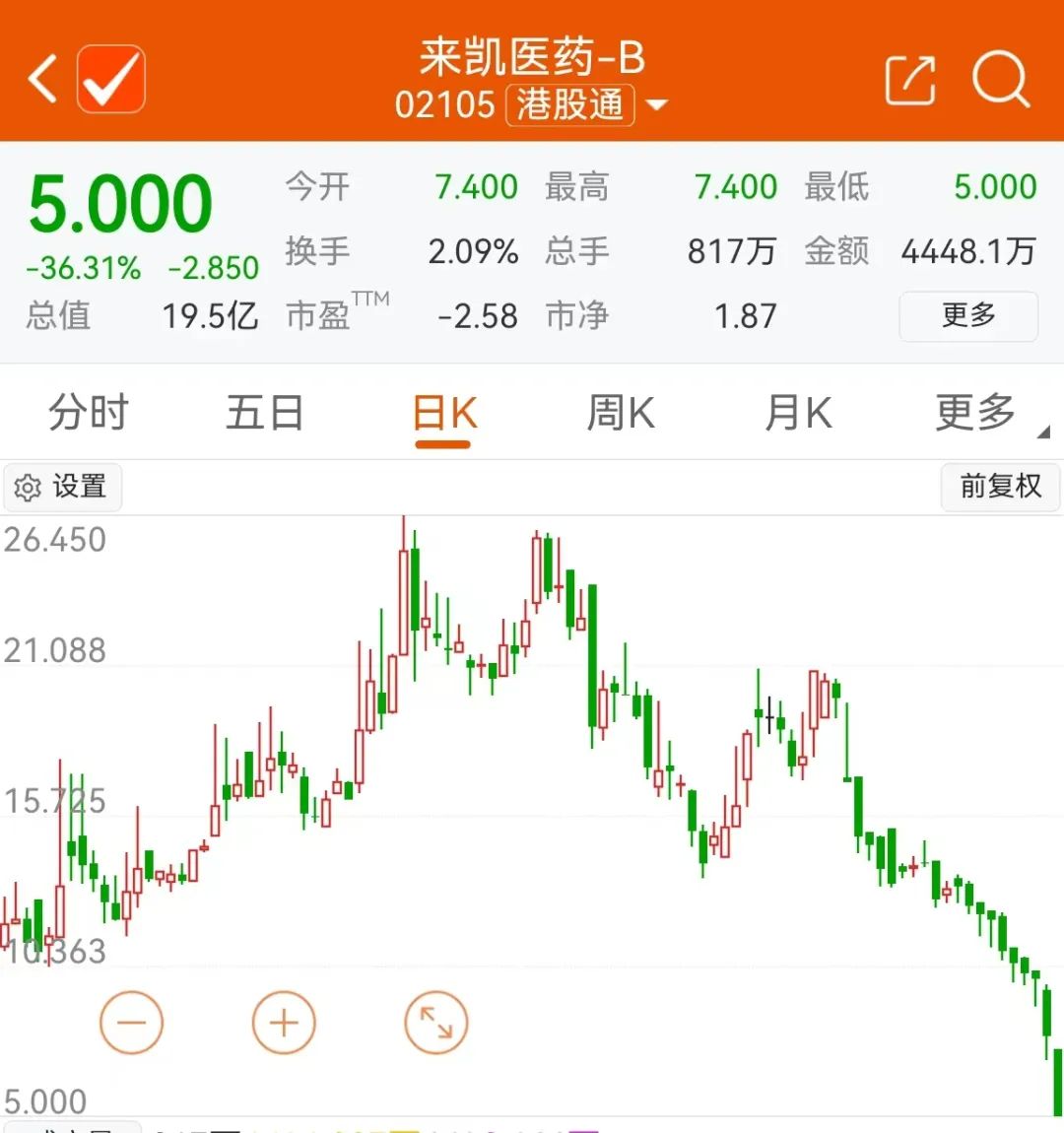This screenshot has height=1133, width=1064.
Task: Zoom in the K-line chart
Action: [284, 1023]
